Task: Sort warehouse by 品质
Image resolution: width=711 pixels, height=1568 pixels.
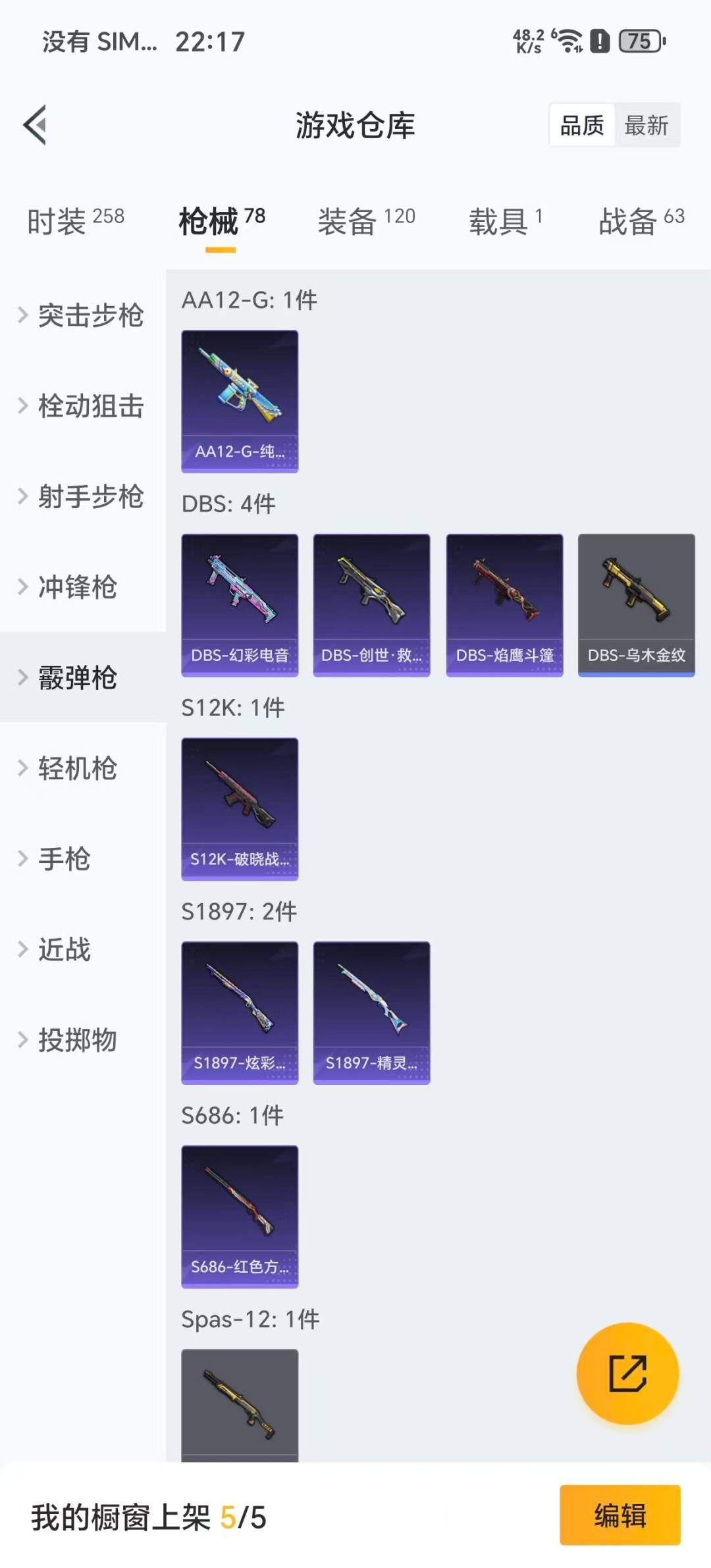Action: [582, 125]
